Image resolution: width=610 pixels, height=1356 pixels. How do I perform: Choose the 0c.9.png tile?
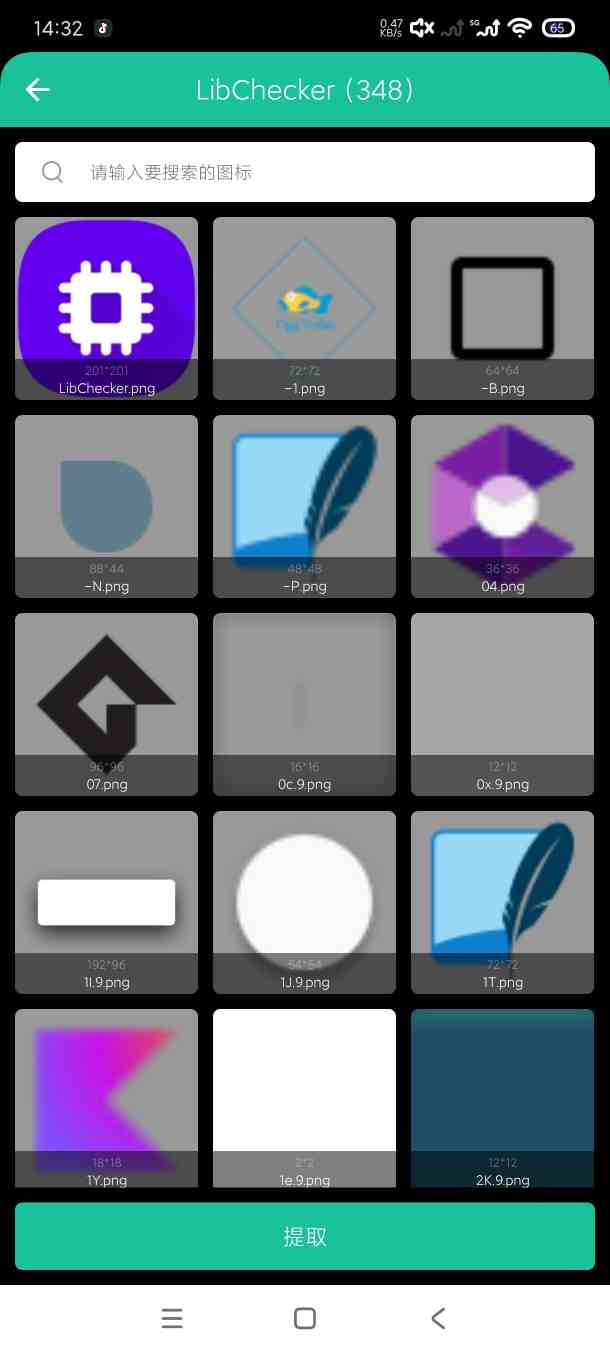click(304, 703)
